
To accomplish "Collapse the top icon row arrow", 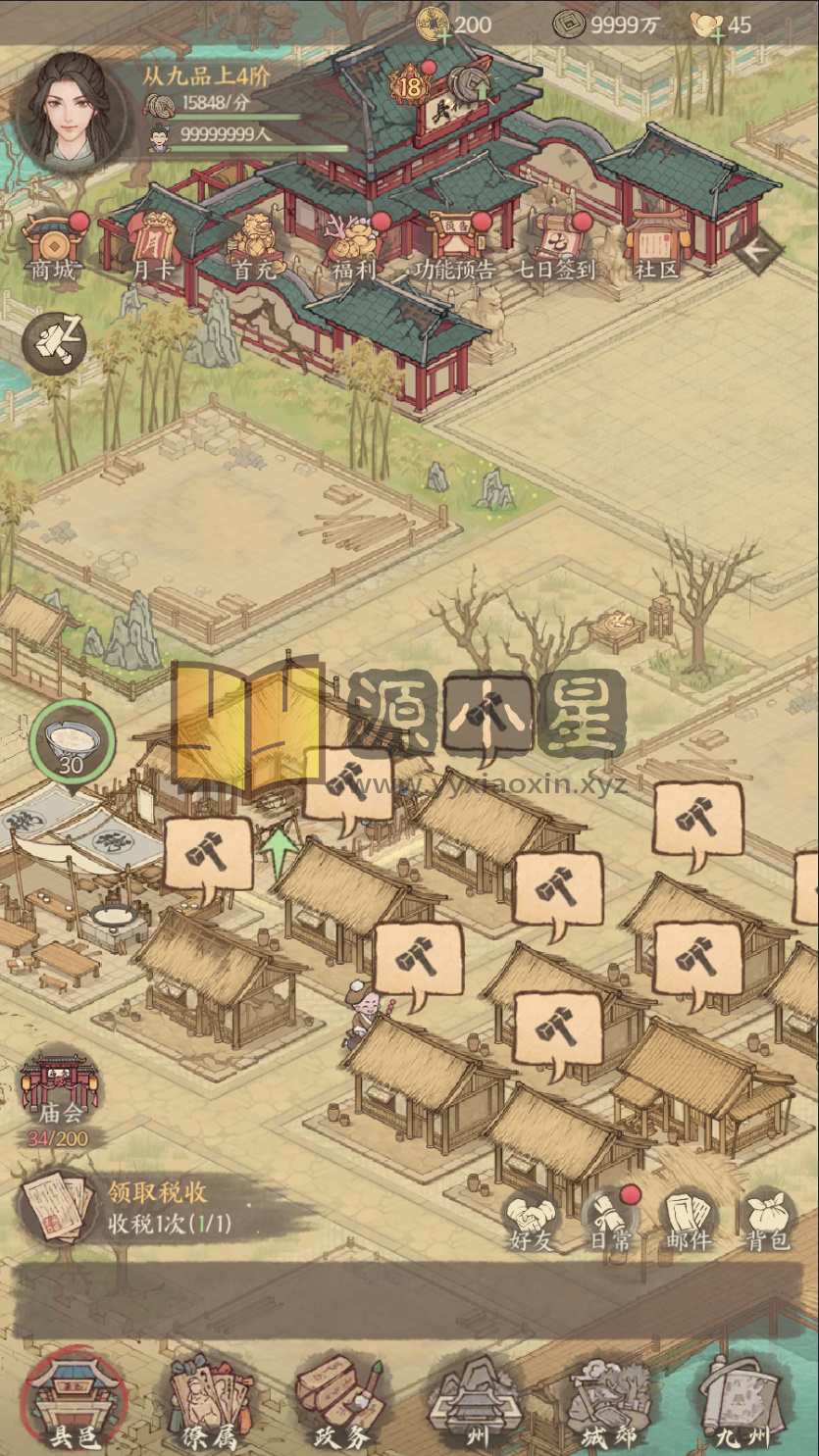I will (x=759, y=255).
